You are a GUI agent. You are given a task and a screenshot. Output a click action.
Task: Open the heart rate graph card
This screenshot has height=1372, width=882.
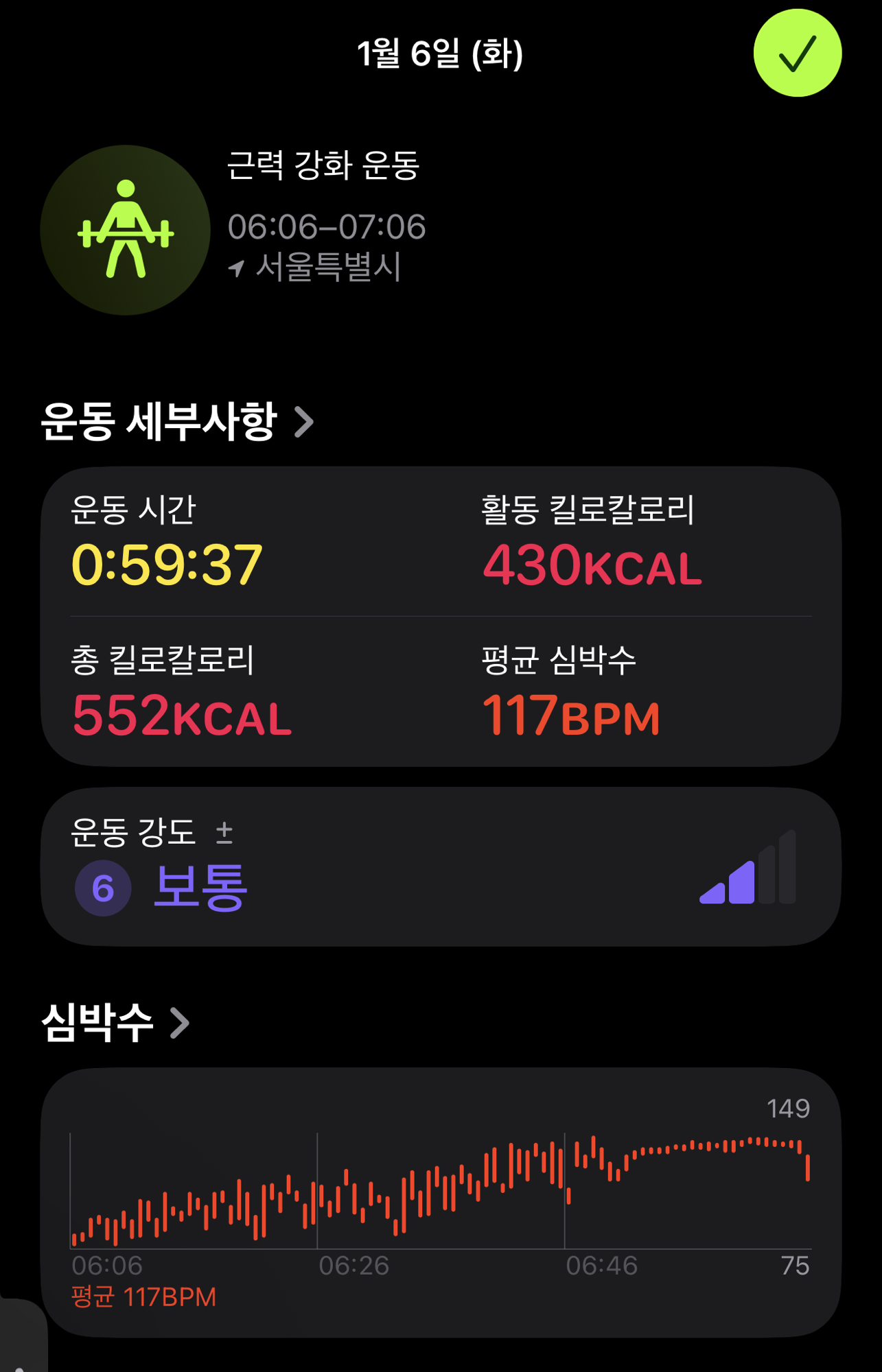(x=439, y=1200)
